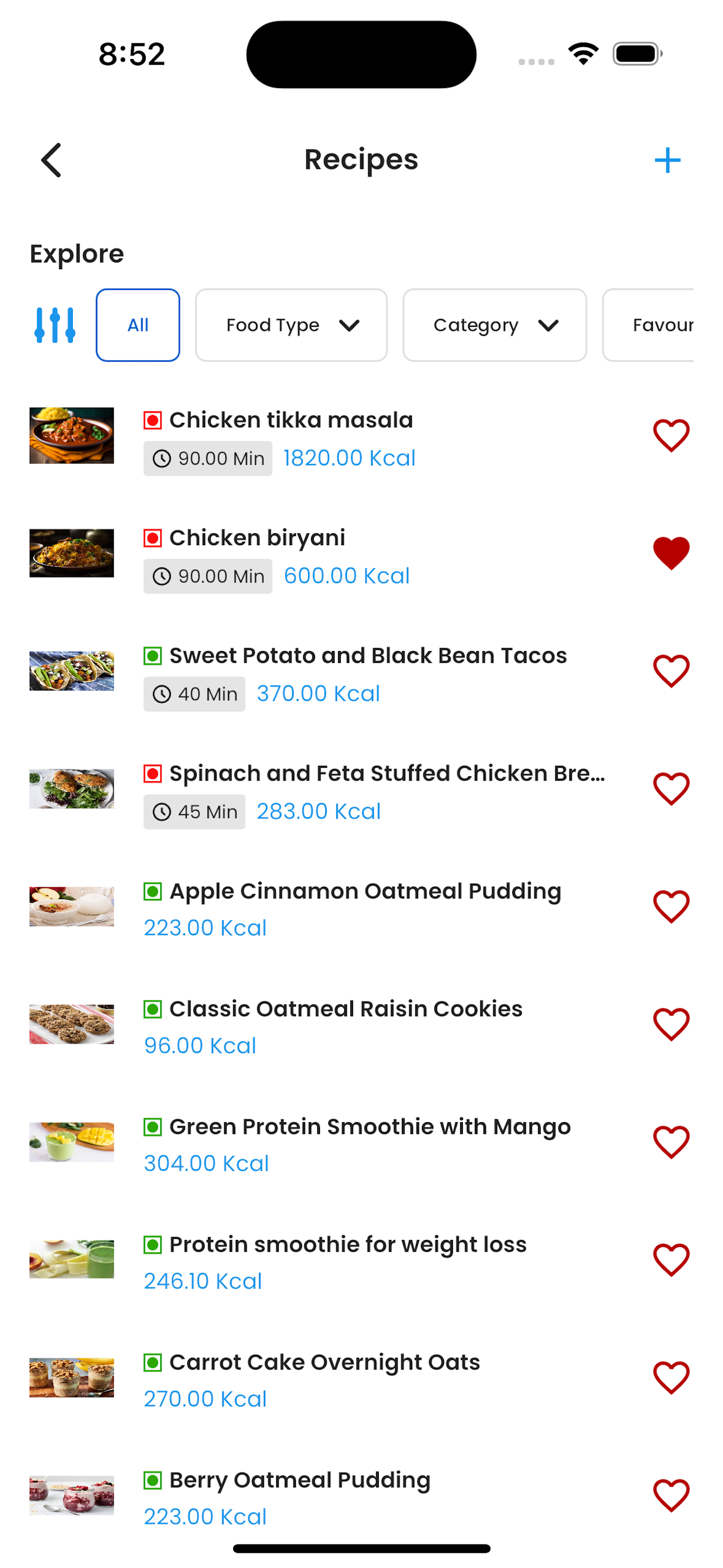Add a new recipe with plus icon
Screen dimensions: 723x1568
(x=667, y=160)
